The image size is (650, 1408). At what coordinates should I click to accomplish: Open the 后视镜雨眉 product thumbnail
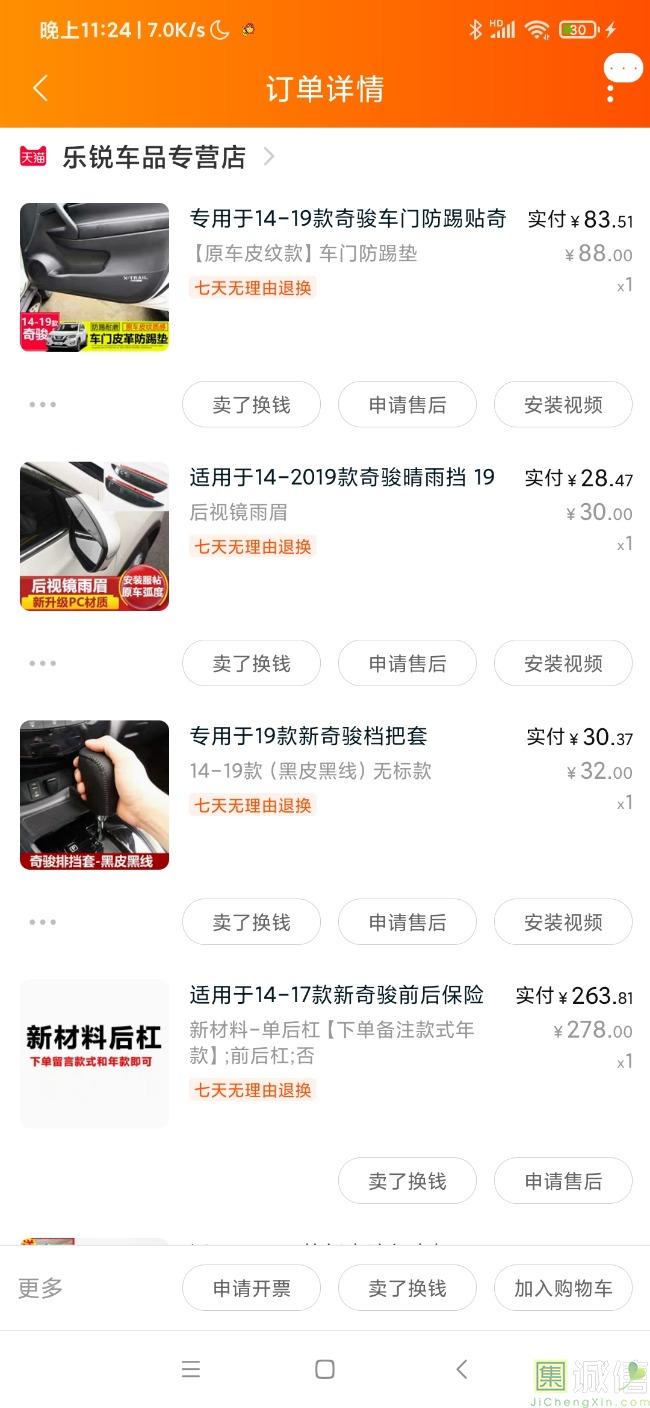pyautogui.click(x=94, y=536)
